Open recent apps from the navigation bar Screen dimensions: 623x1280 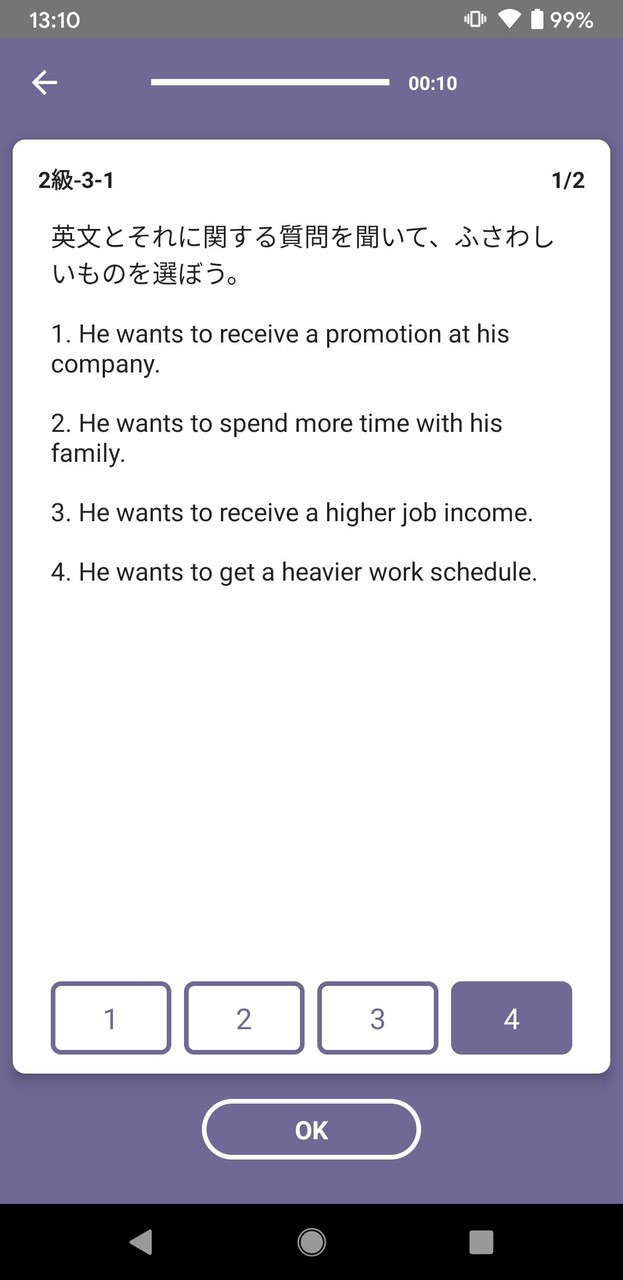point(481,1242)
